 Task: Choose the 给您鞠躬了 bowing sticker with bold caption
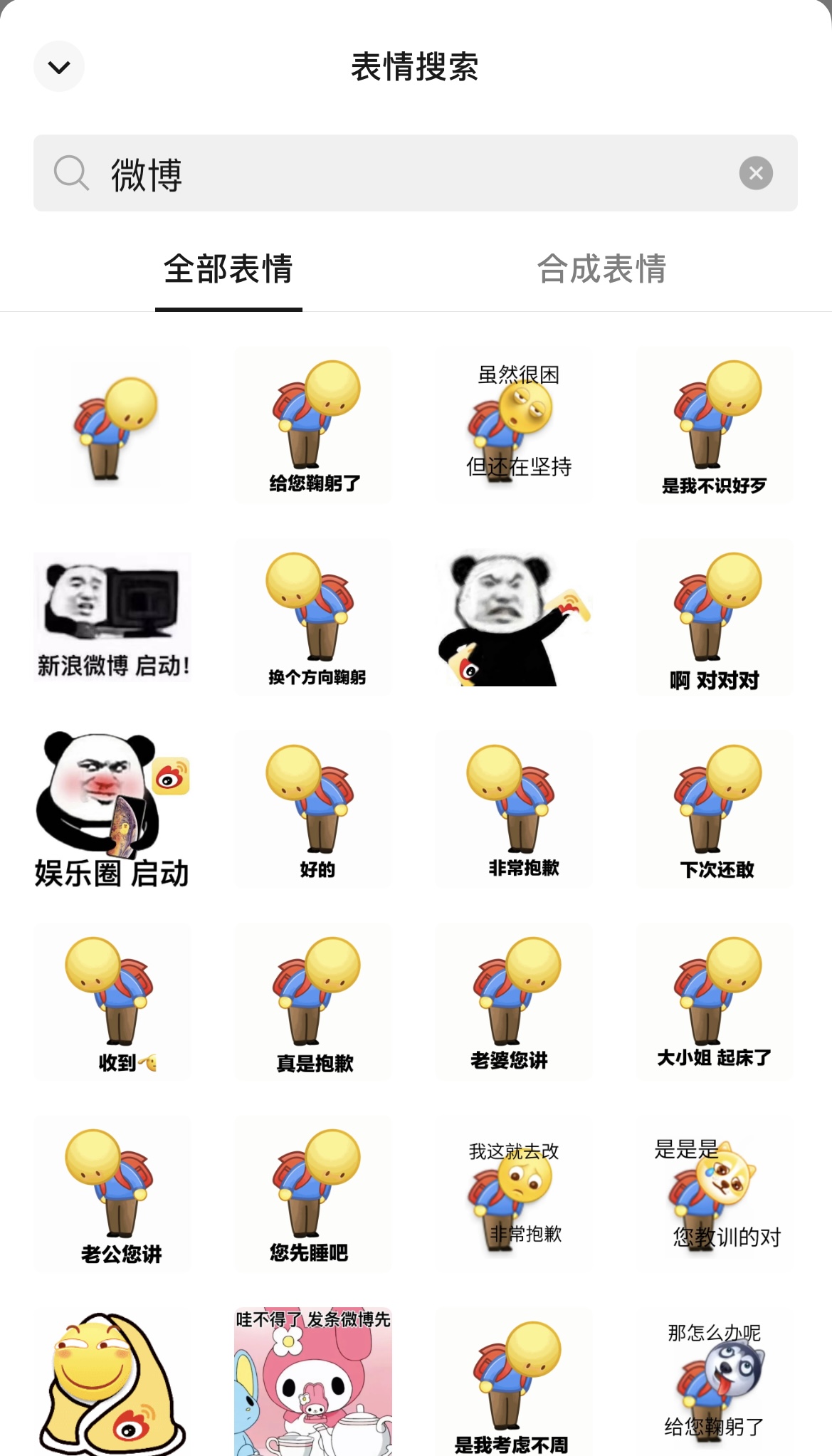coord(313,425)
